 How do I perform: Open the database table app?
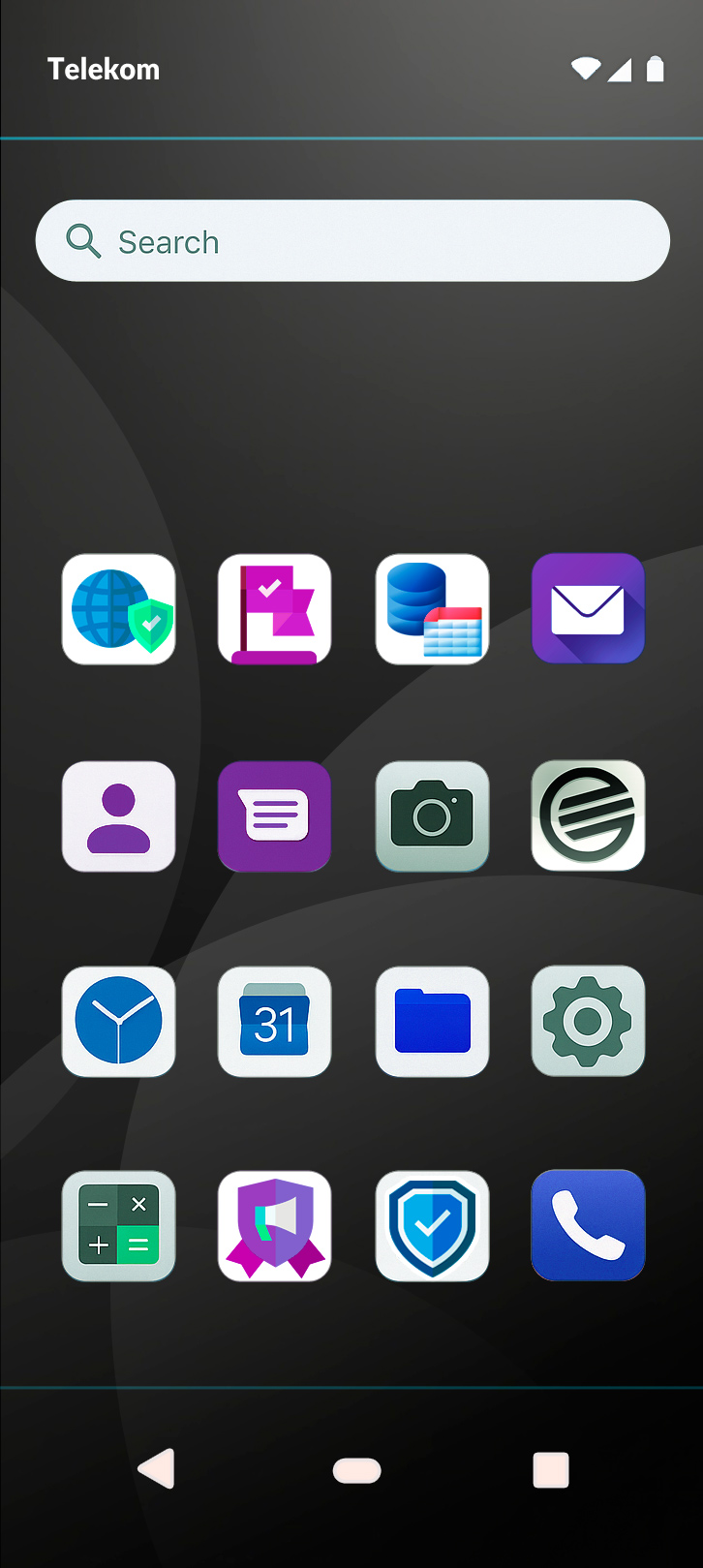click(432, 609)
